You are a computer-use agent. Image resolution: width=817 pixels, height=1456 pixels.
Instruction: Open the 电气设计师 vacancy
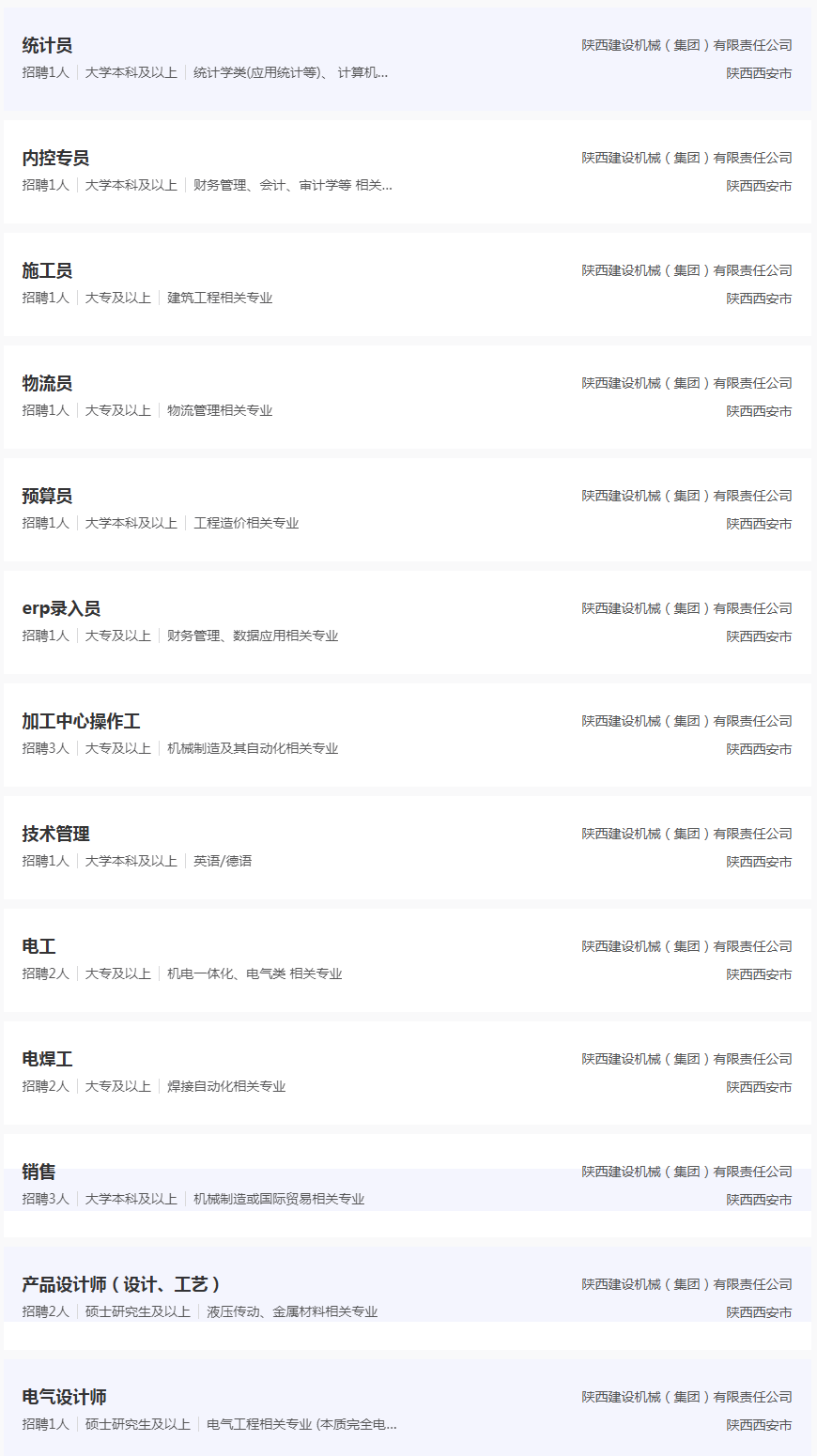(64, 1397)
